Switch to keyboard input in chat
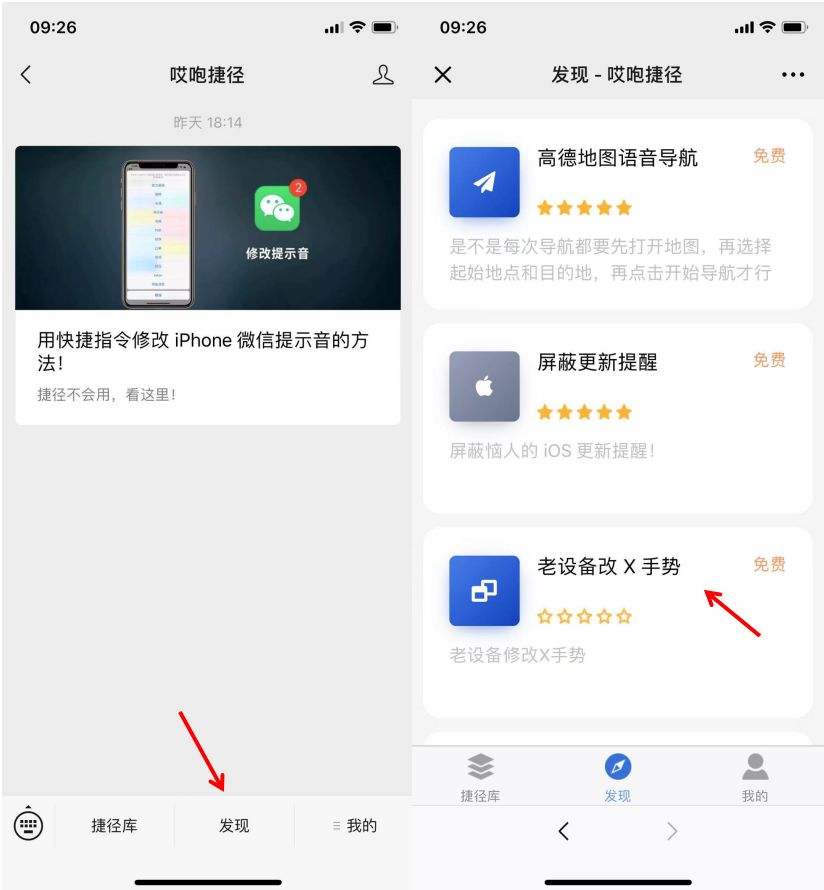This screenshot has width=824, height=890. tap(28, 824)
